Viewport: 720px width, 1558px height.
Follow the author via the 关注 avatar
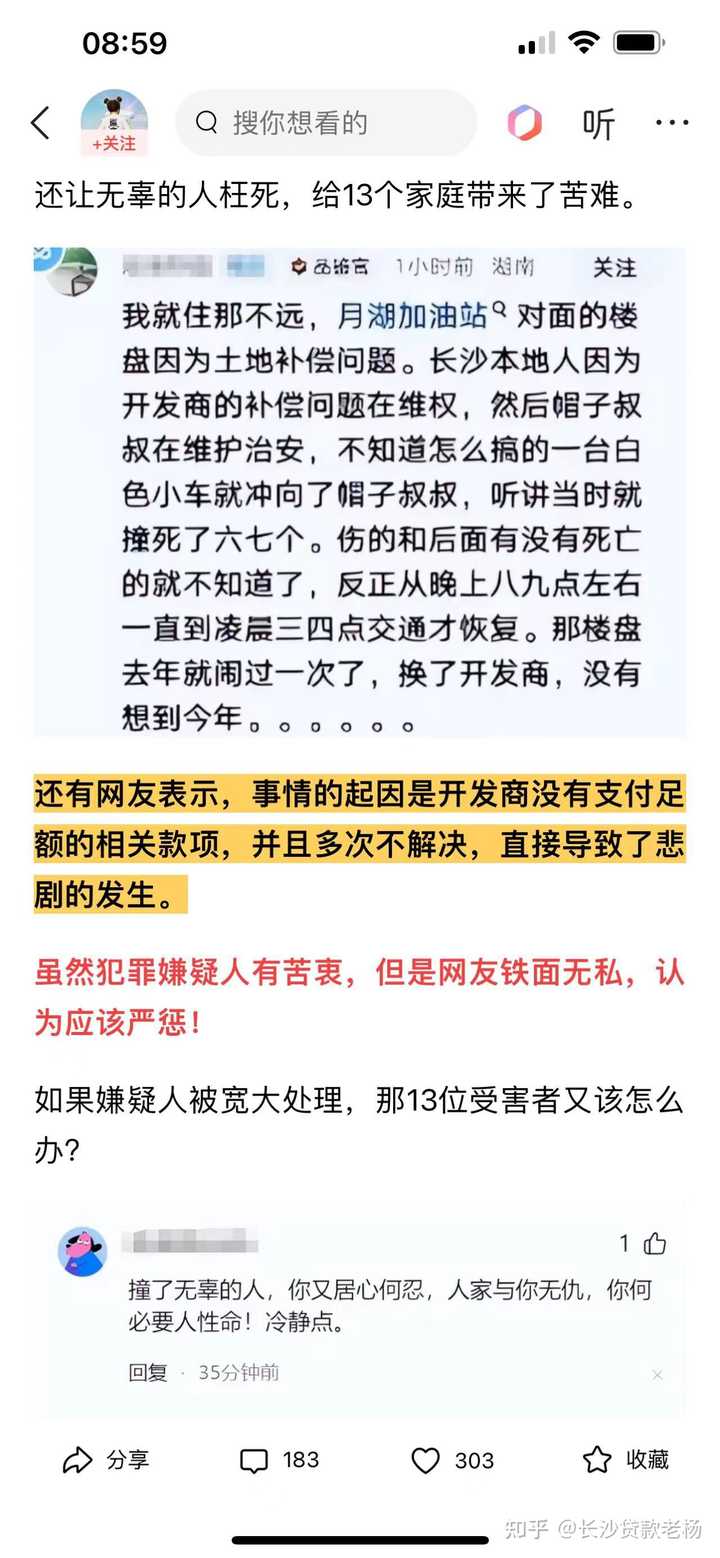(x=114, y=123)
